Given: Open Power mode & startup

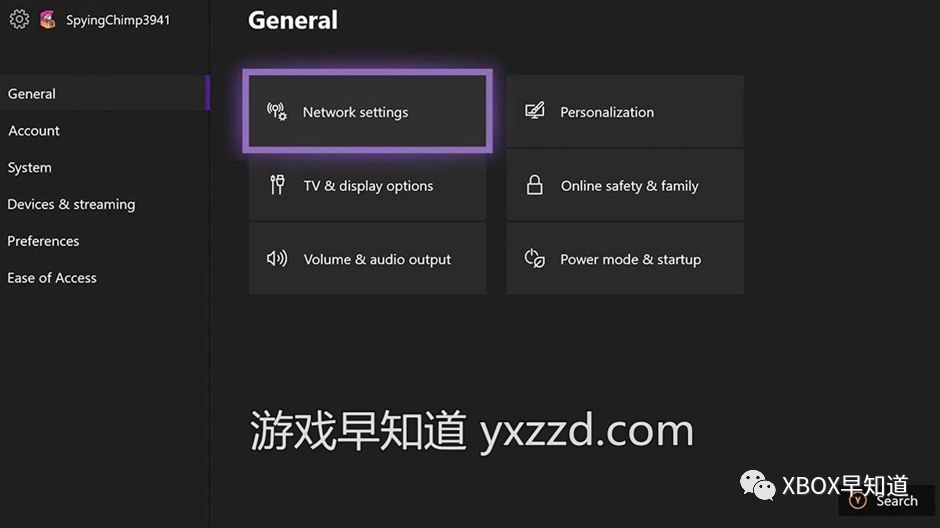Looking at the screenshot, I should (624, 259).
